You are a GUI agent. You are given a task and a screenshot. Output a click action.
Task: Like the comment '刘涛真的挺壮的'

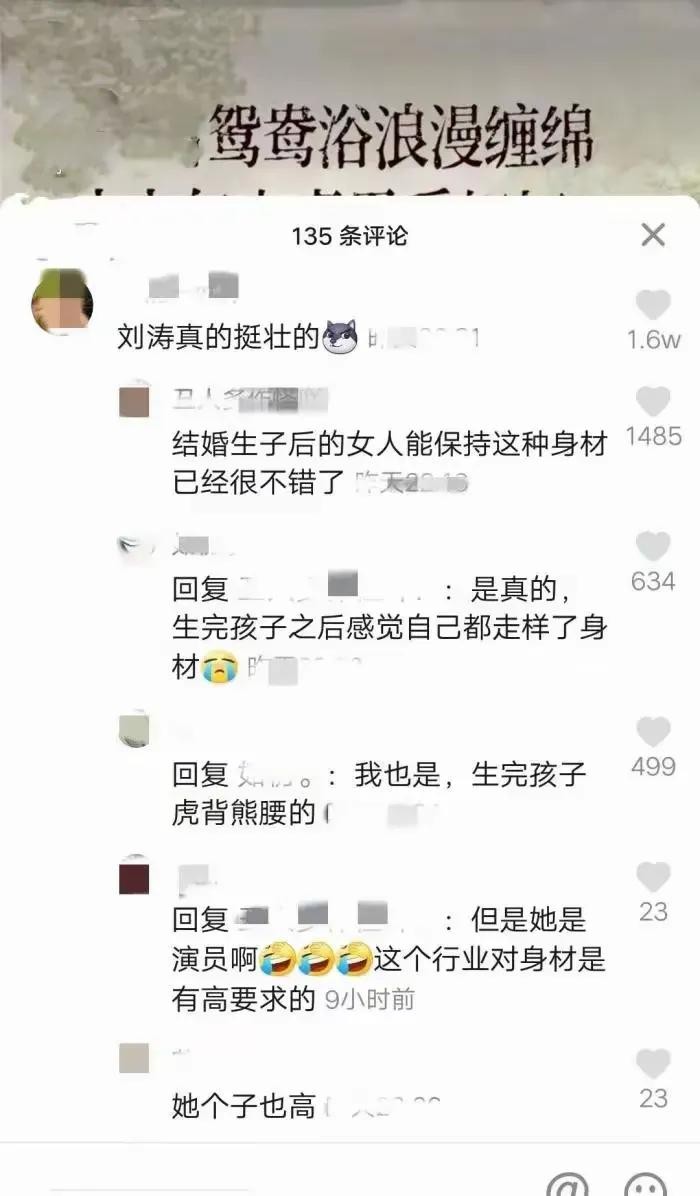(653, 304)
